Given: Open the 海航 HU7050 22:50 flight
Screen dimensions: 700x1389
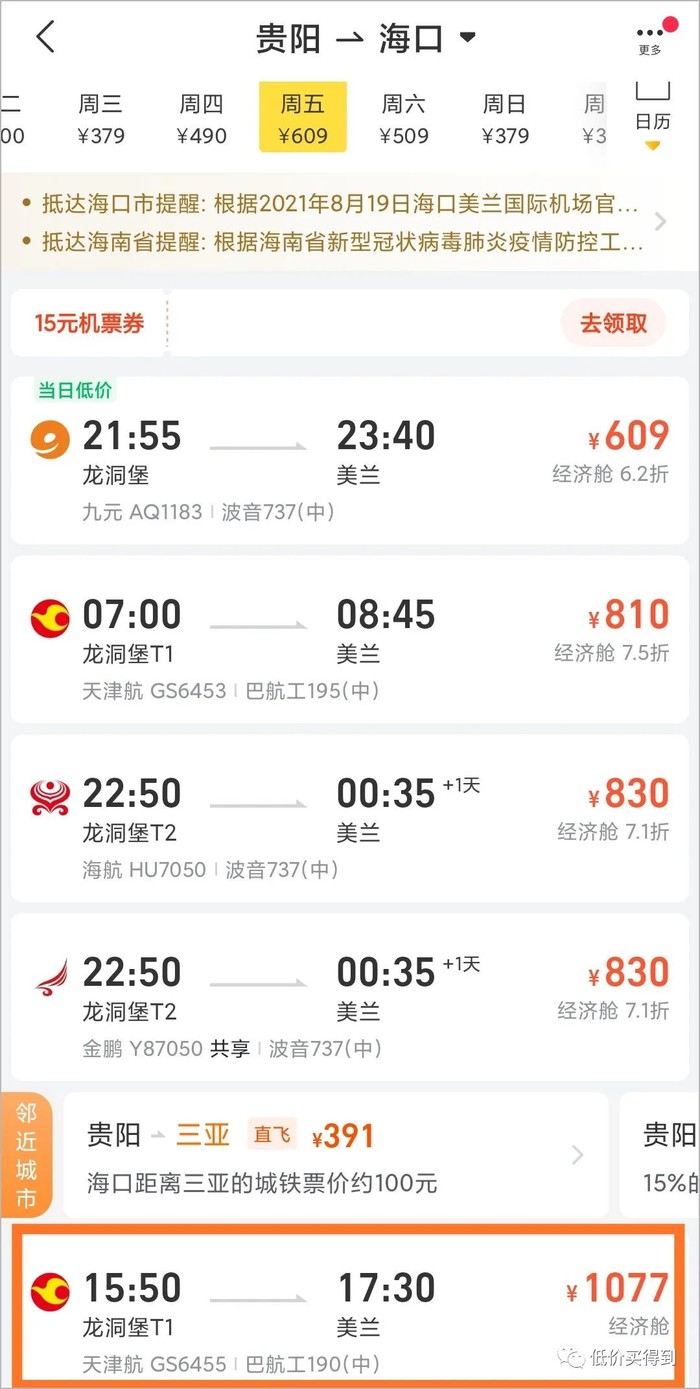Looking at the screenshot, I should [349, 818].
